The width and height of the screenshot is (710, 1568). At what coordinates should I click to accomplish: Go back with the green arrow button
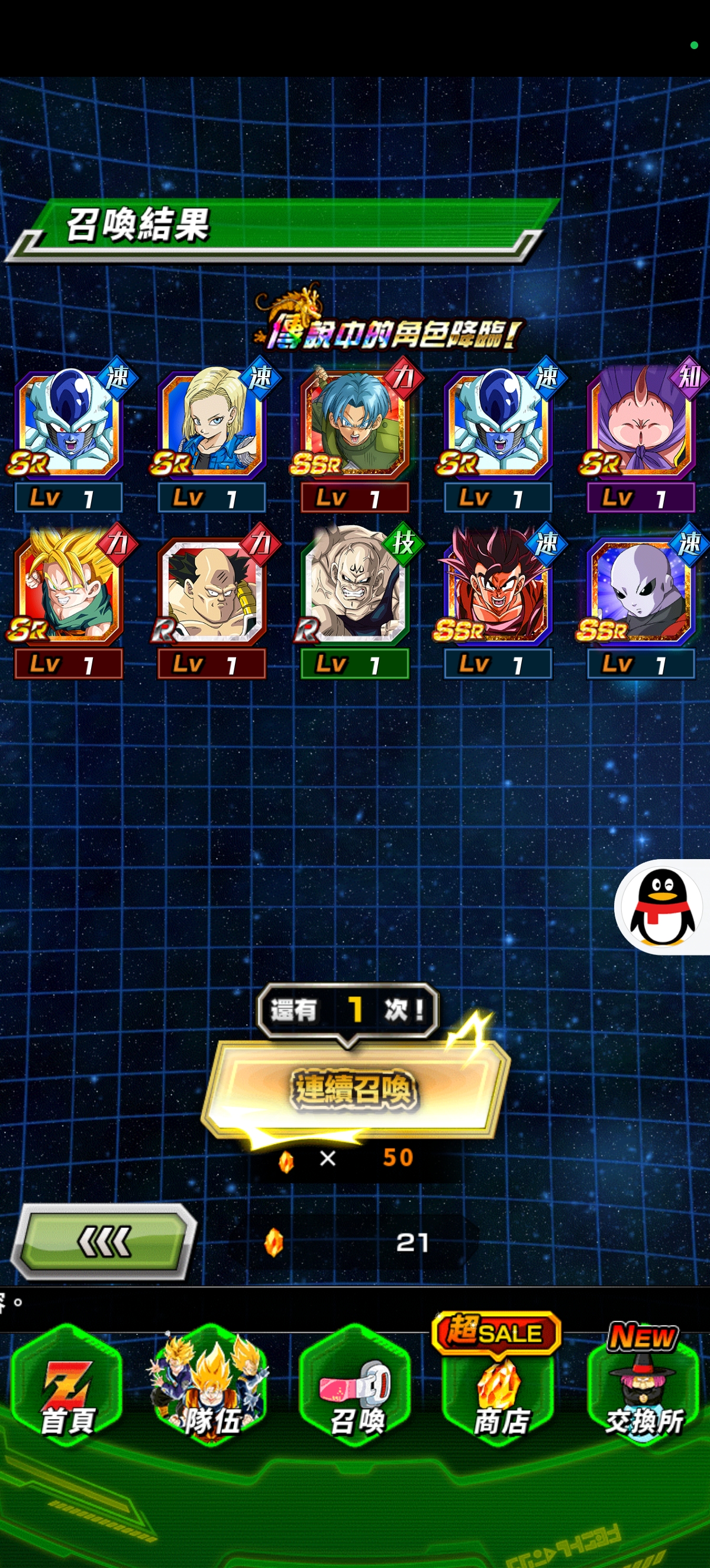tap(104, 1242)
